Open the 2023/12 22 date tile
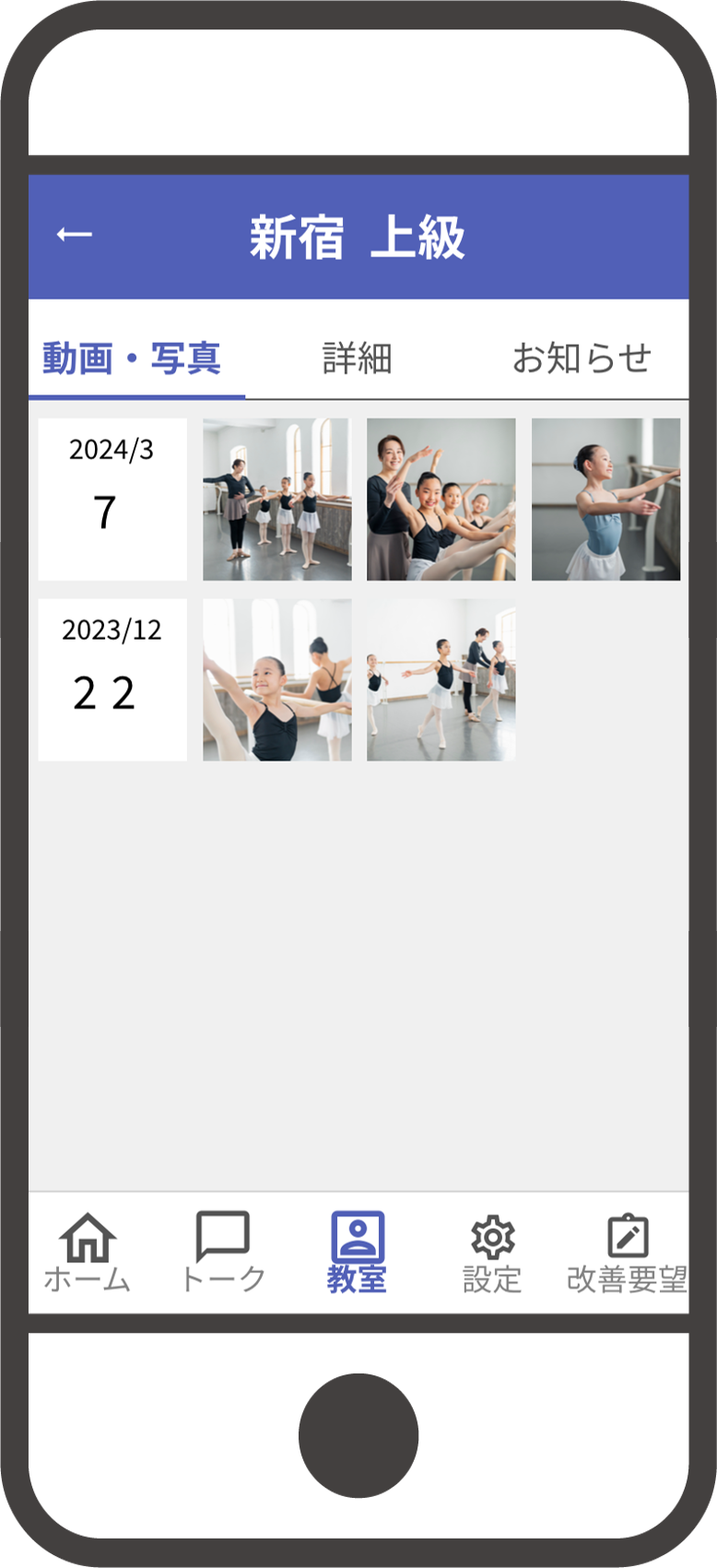 (112, 679)
